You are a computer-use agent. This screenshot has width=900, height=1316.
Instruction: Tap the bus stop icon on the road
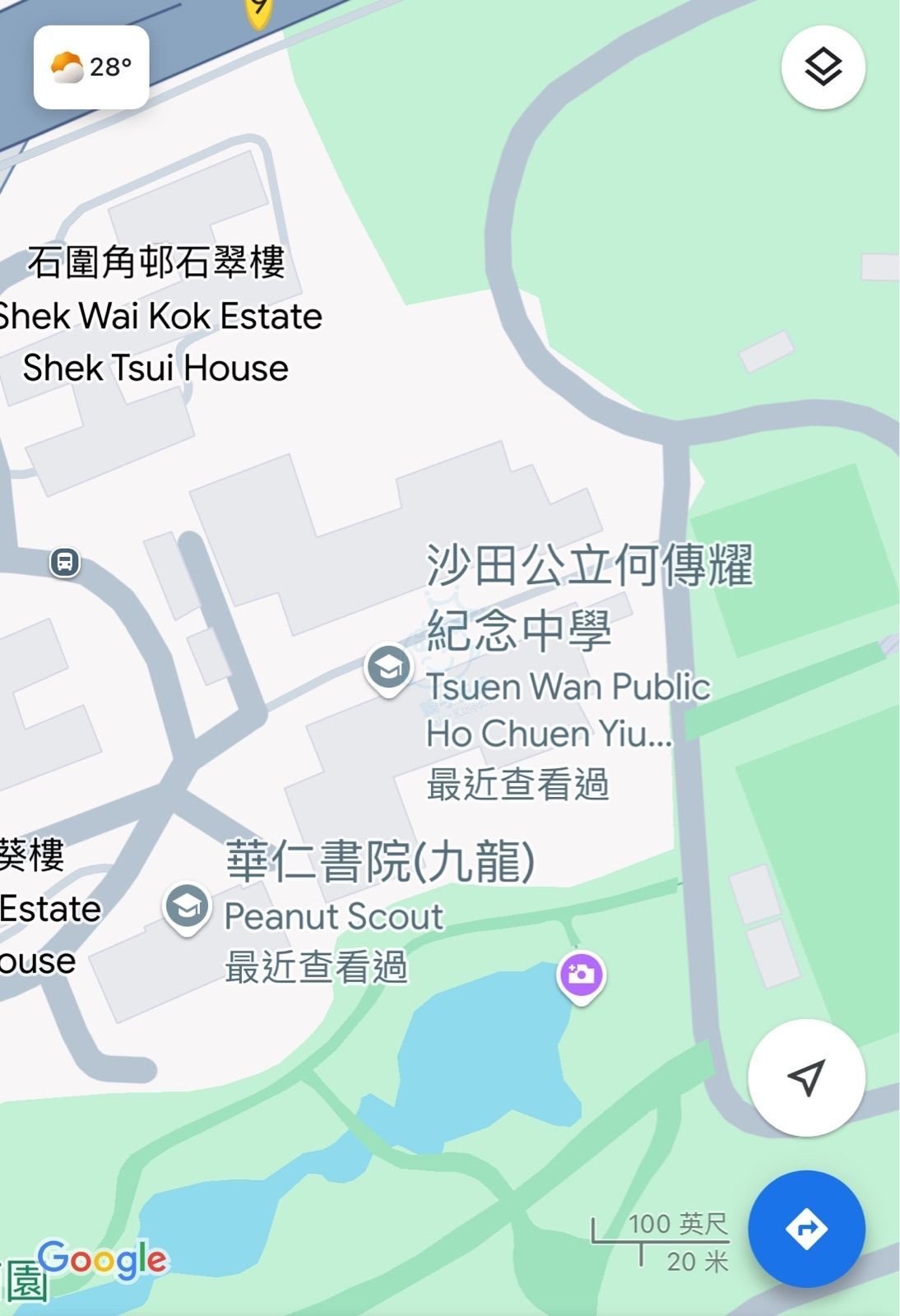(65, 563)
